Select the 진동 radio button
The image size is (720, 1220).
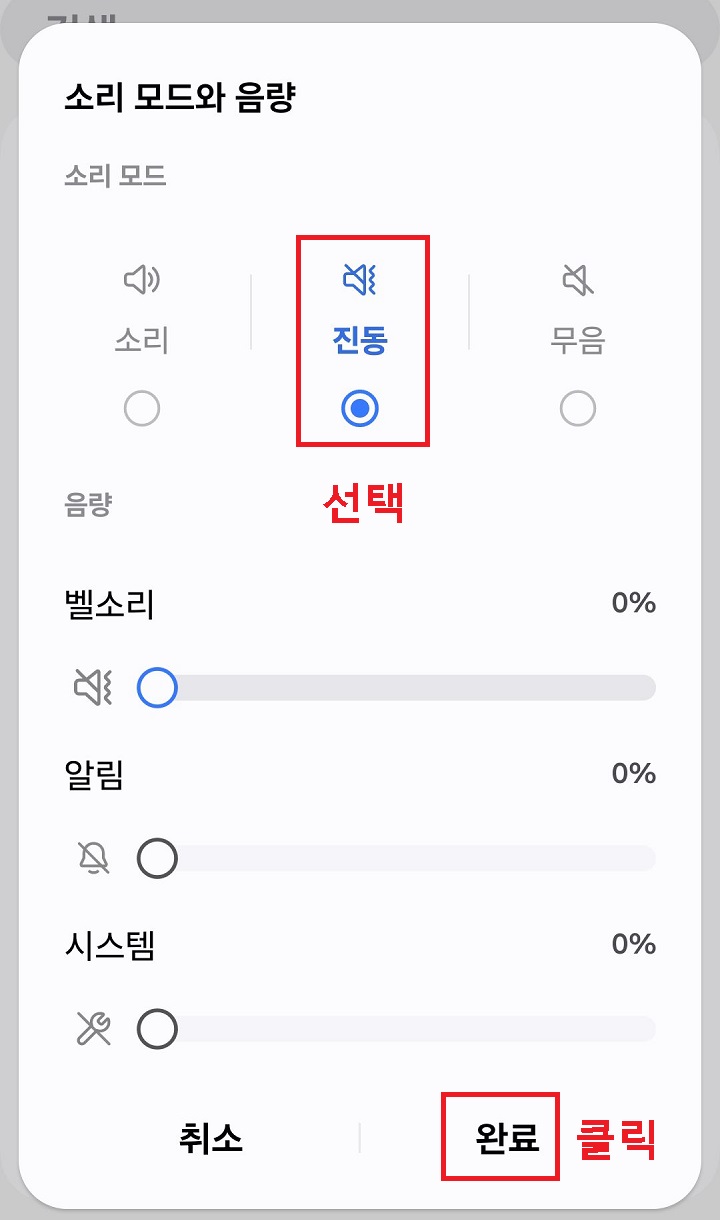pyautogui.click(x=360, y=408)
